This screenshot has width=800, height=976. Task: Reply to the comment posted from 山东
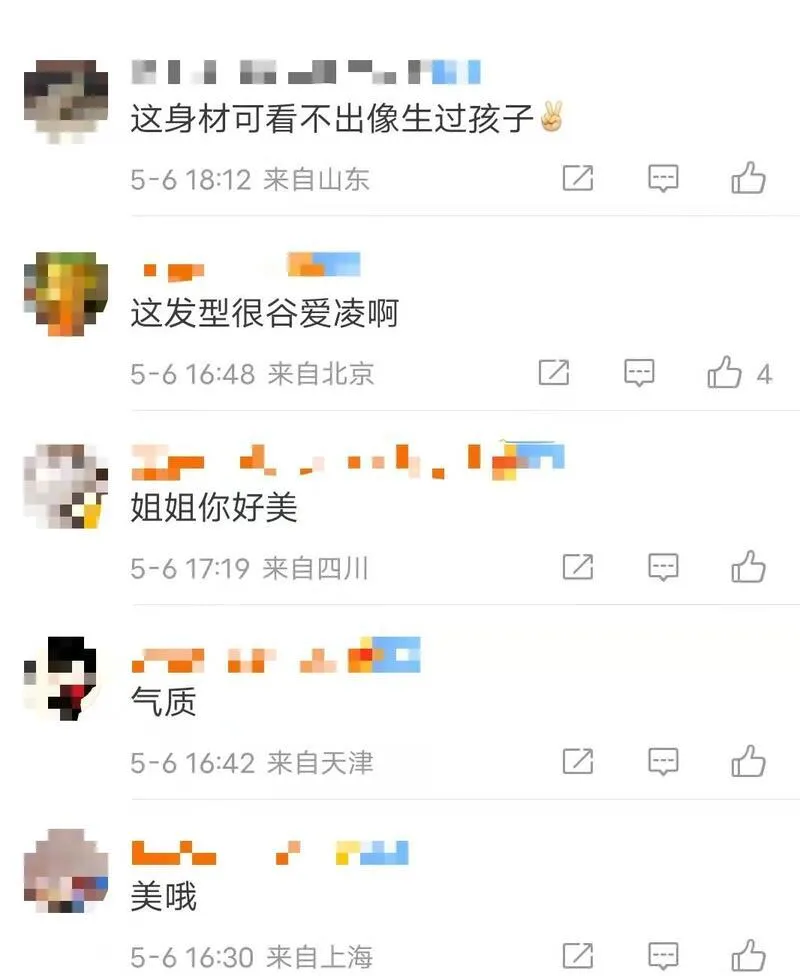pyautogui.click(x=663, y=179)
